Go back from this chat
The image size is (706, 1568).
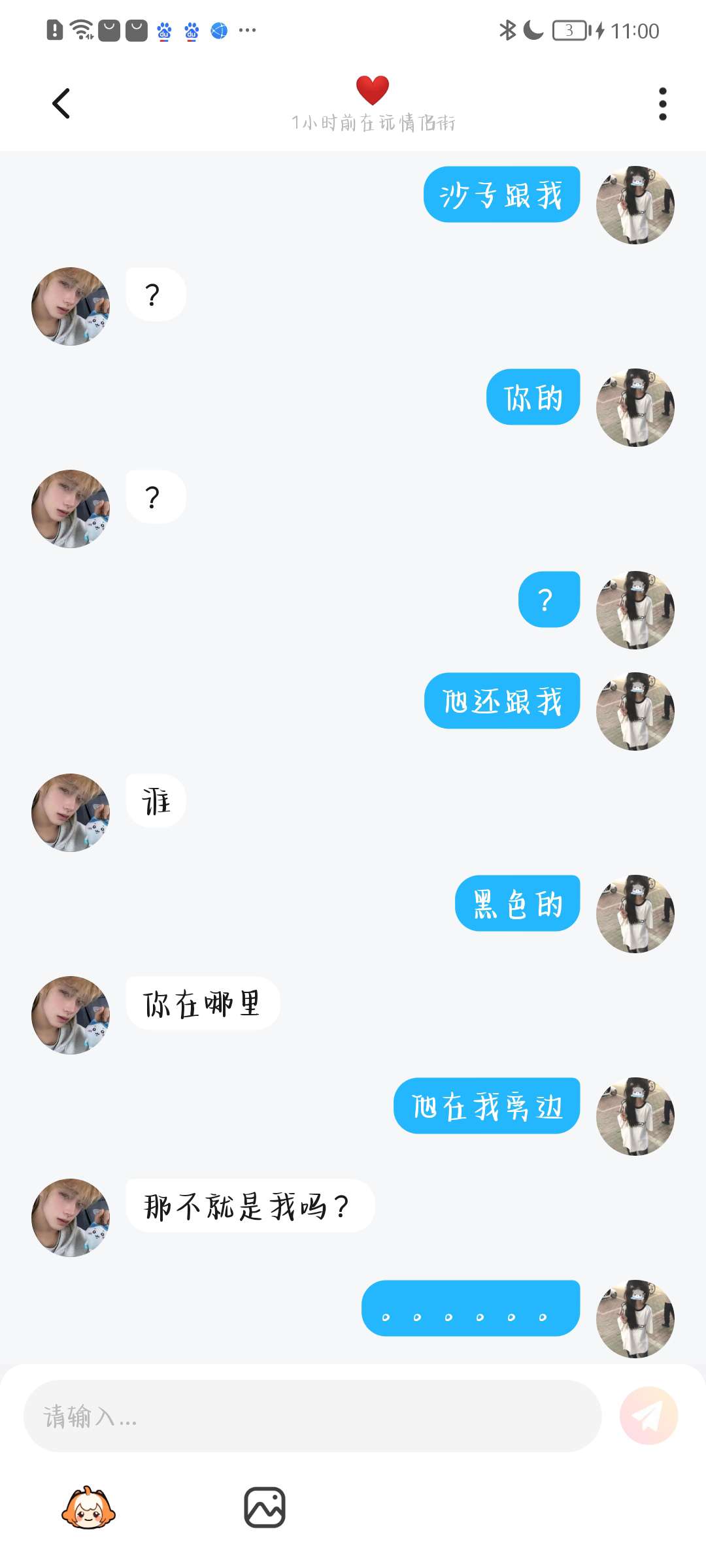click(x=61, y=103)
